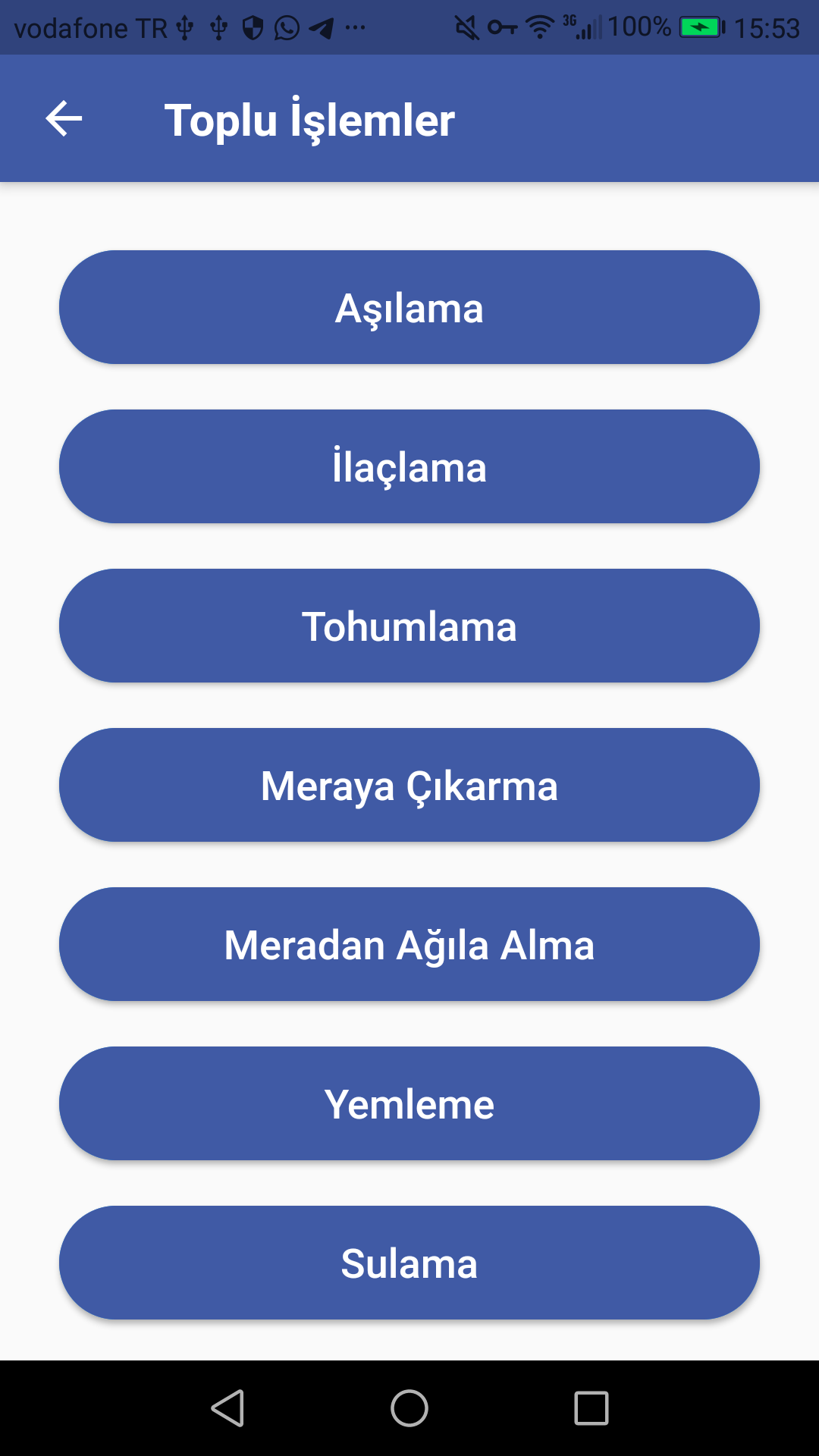Open the İlaçlama operation
819x1456 pixels.
(409, 466)
